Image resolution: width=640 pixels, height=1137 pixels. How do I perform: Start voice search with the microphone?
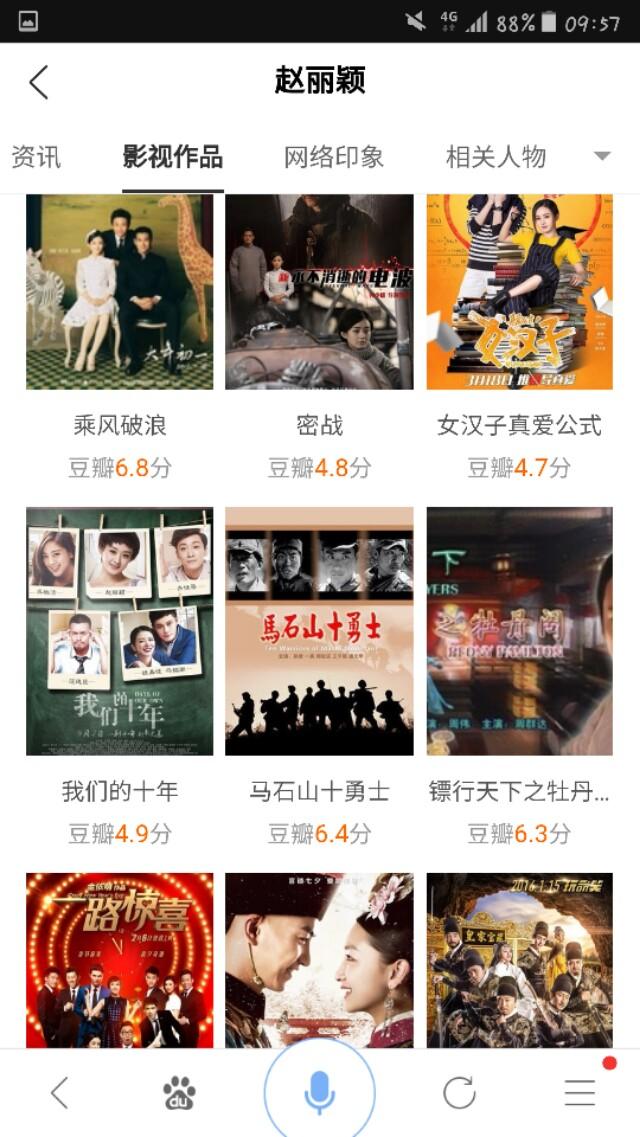319,1092
